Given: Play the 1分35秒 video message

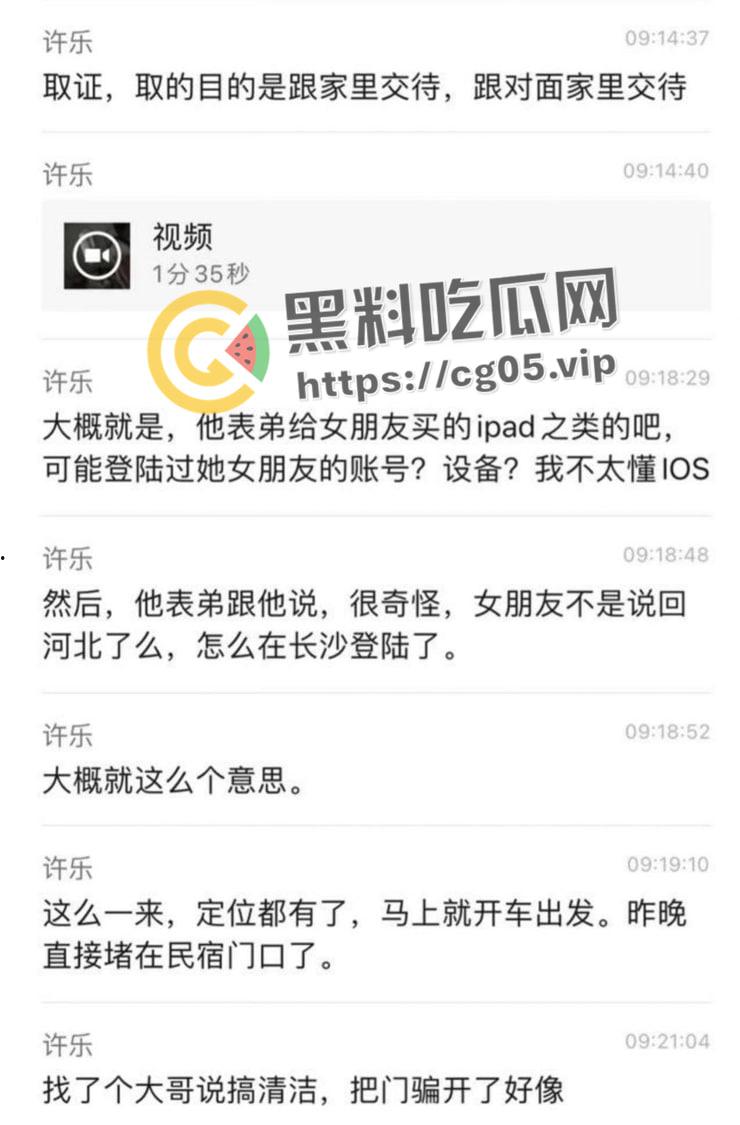Looking at the screenshot, I should 97,256.
